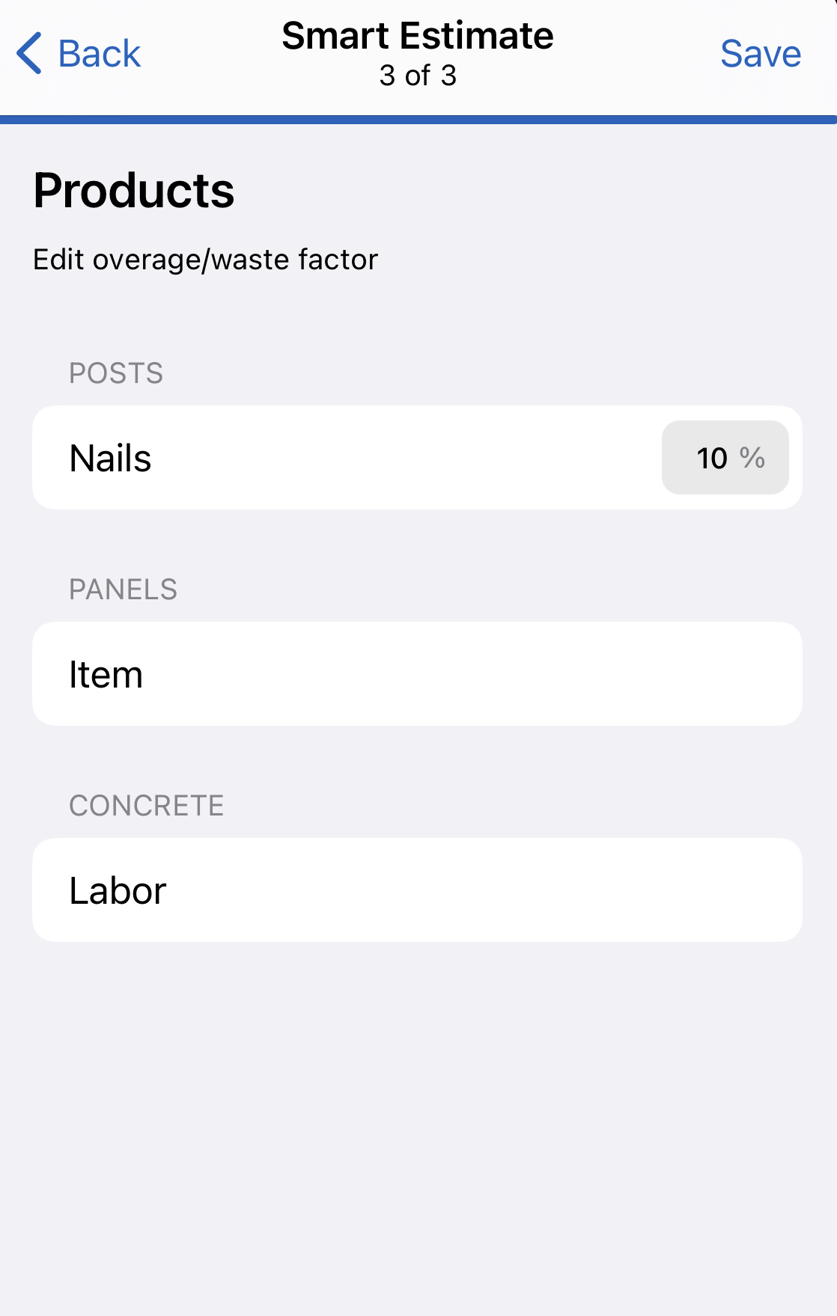Click the 3 of 3 step indicator
This screenshot has width=837, height=1316.
(417, 74)
